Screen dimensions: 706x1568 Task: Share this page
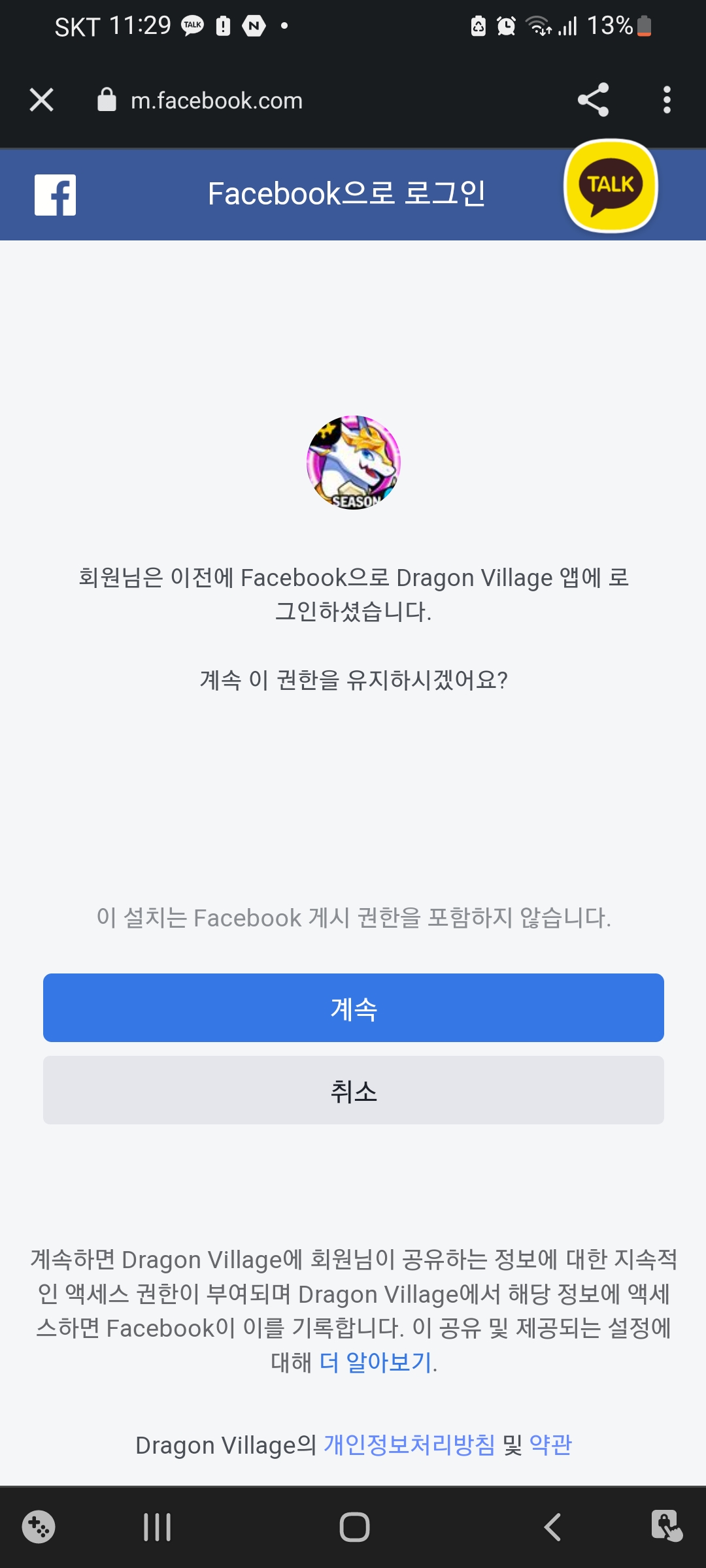(x=593, y=100)
